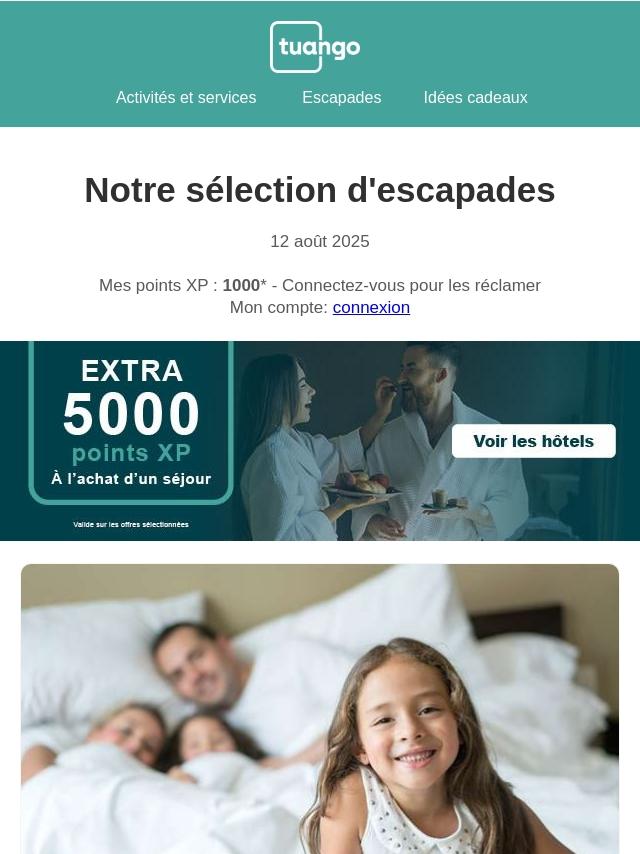Viewport: 640px width, 854px height.
Task: Open Idées cadeaux section
Action: (x=475, y=98)
